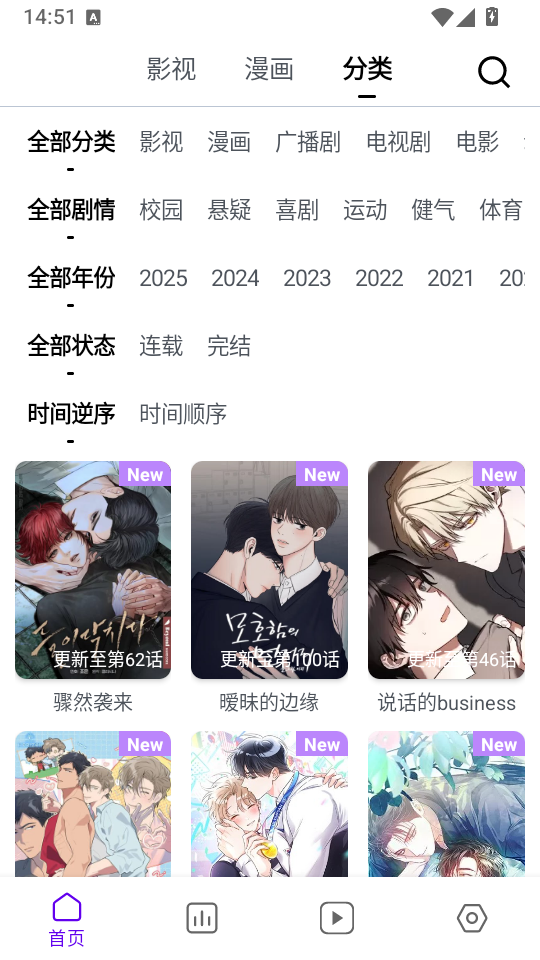Open the video play bottom tab
The image size is (540, 960).
point(337,918)
